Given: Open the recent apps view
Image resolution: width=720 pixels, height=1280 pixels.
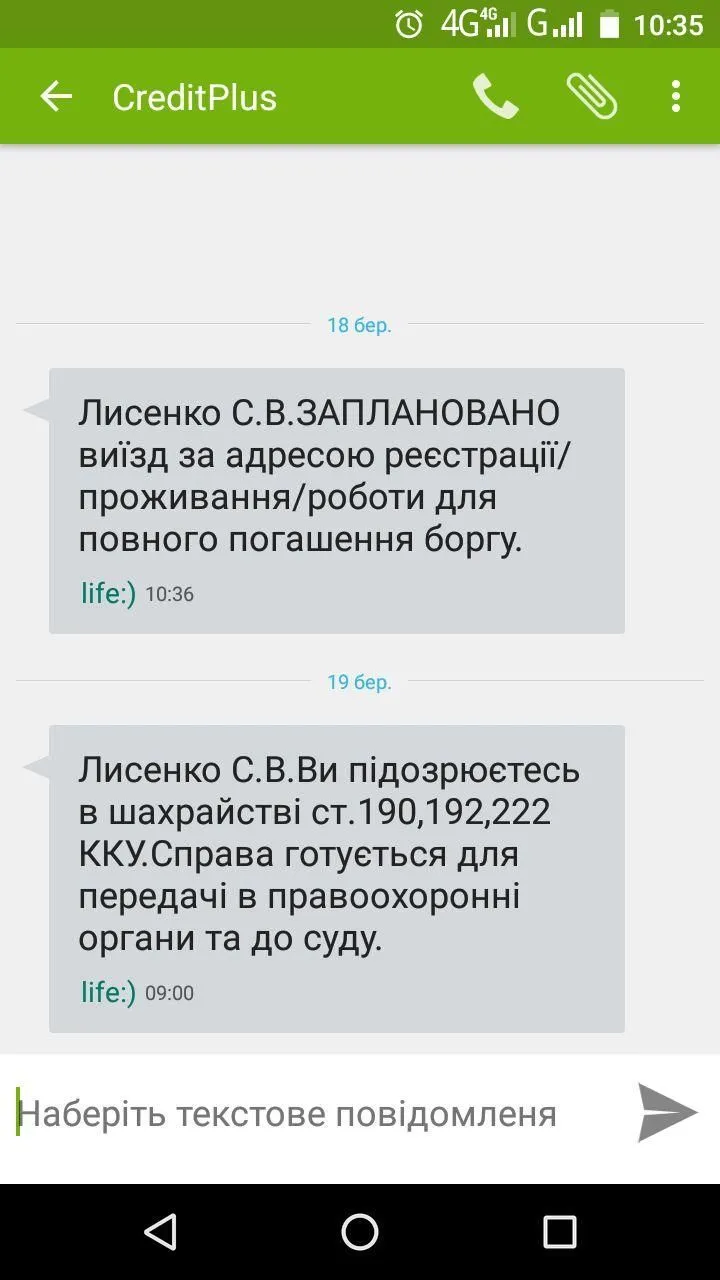Looking at the screenshot, I should pyautogui.click(x=560, y=1232).
